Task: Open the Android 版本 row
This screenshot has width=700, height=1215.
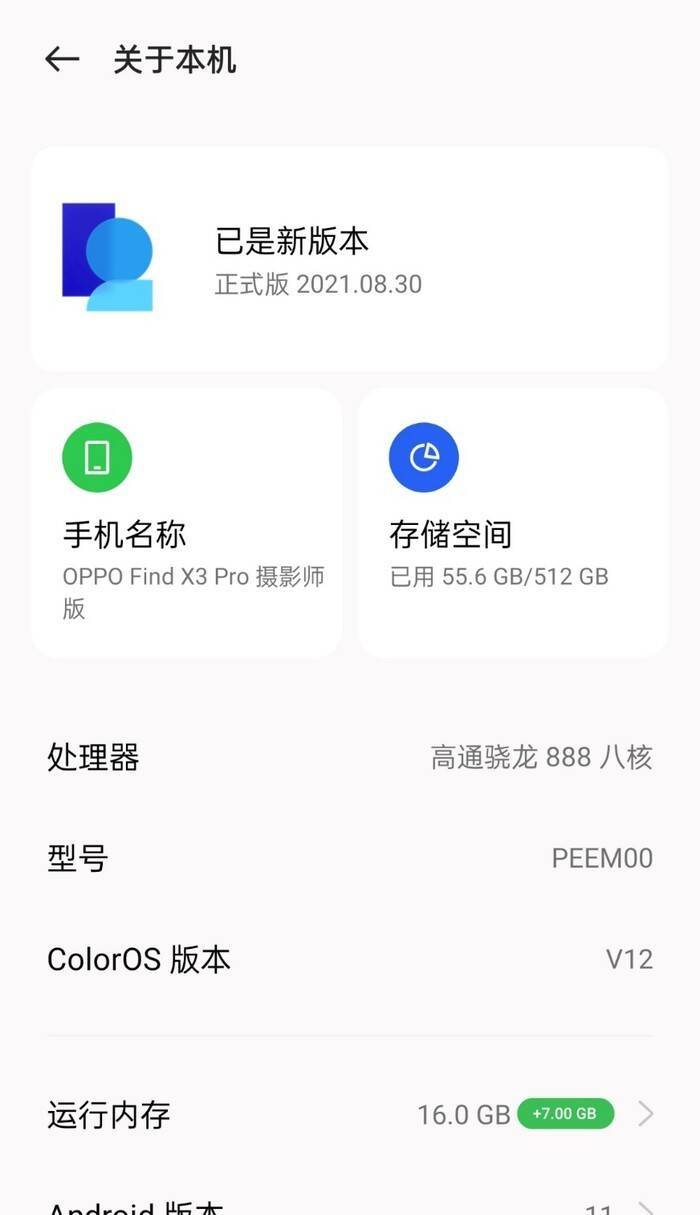Action: coord(350,1205)
